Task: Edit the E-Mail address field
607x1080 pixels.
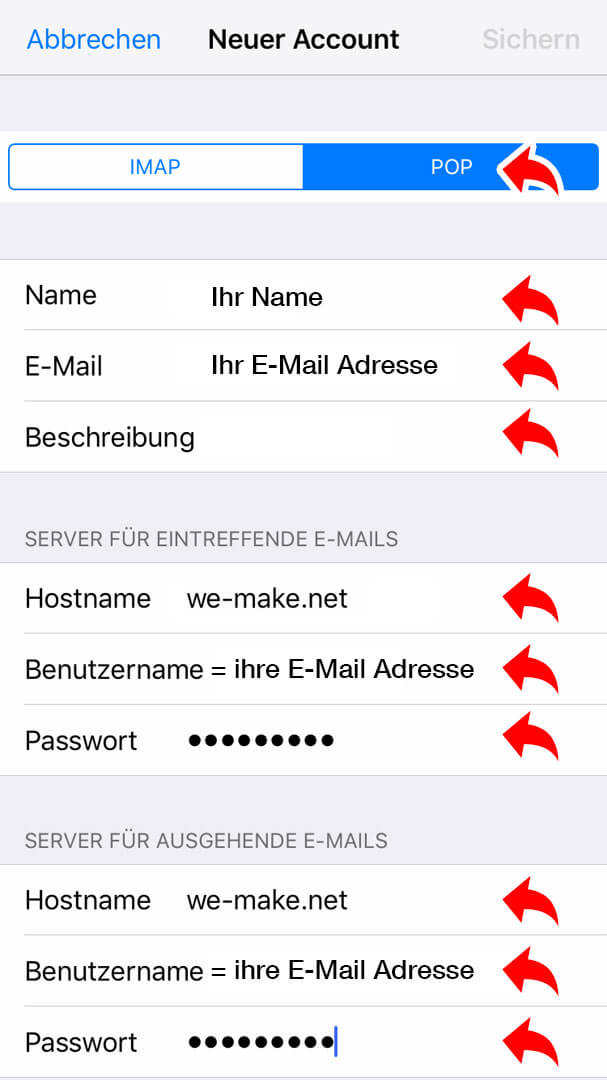Action: (x=303, y=366)
